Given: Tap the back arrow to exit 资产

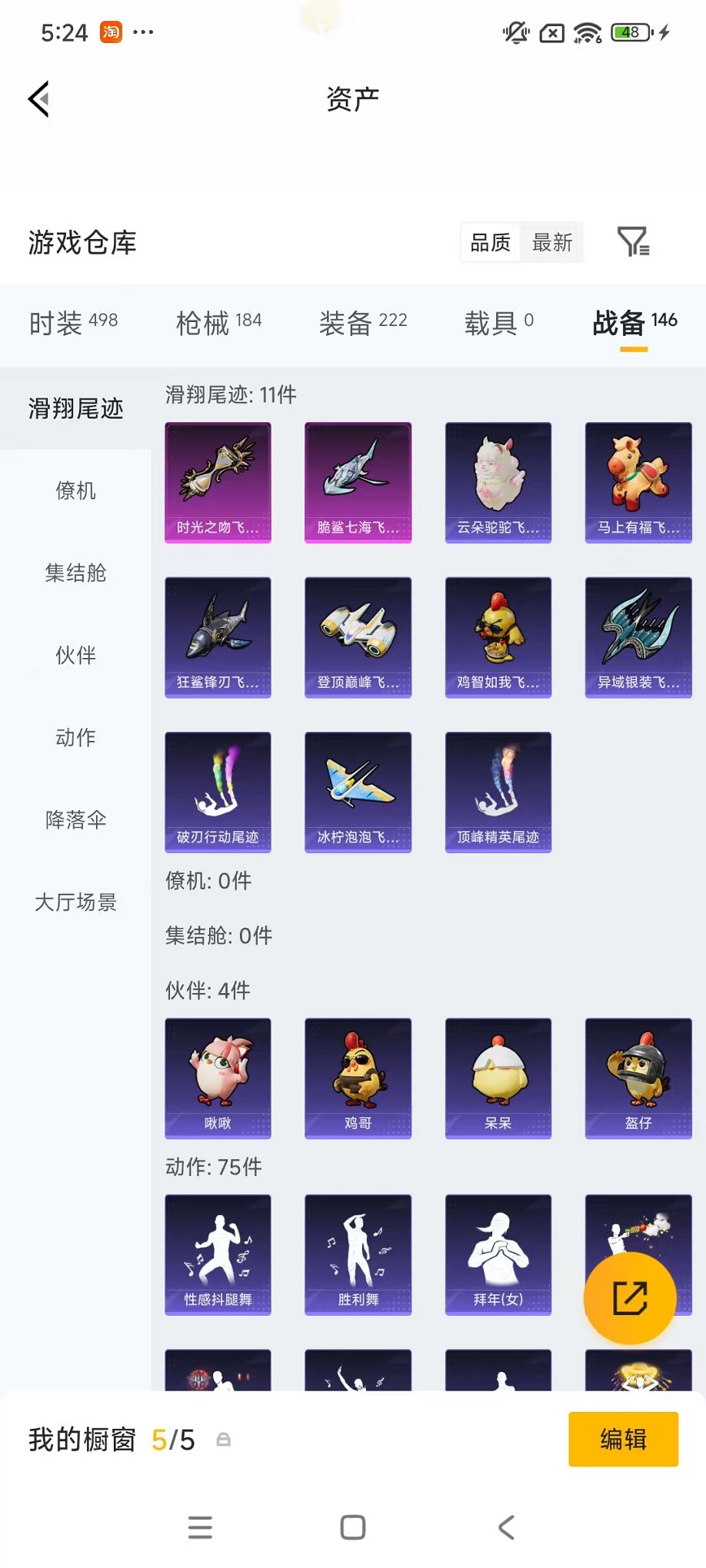Looking at the screenshot, I should [x=38, y=100].
